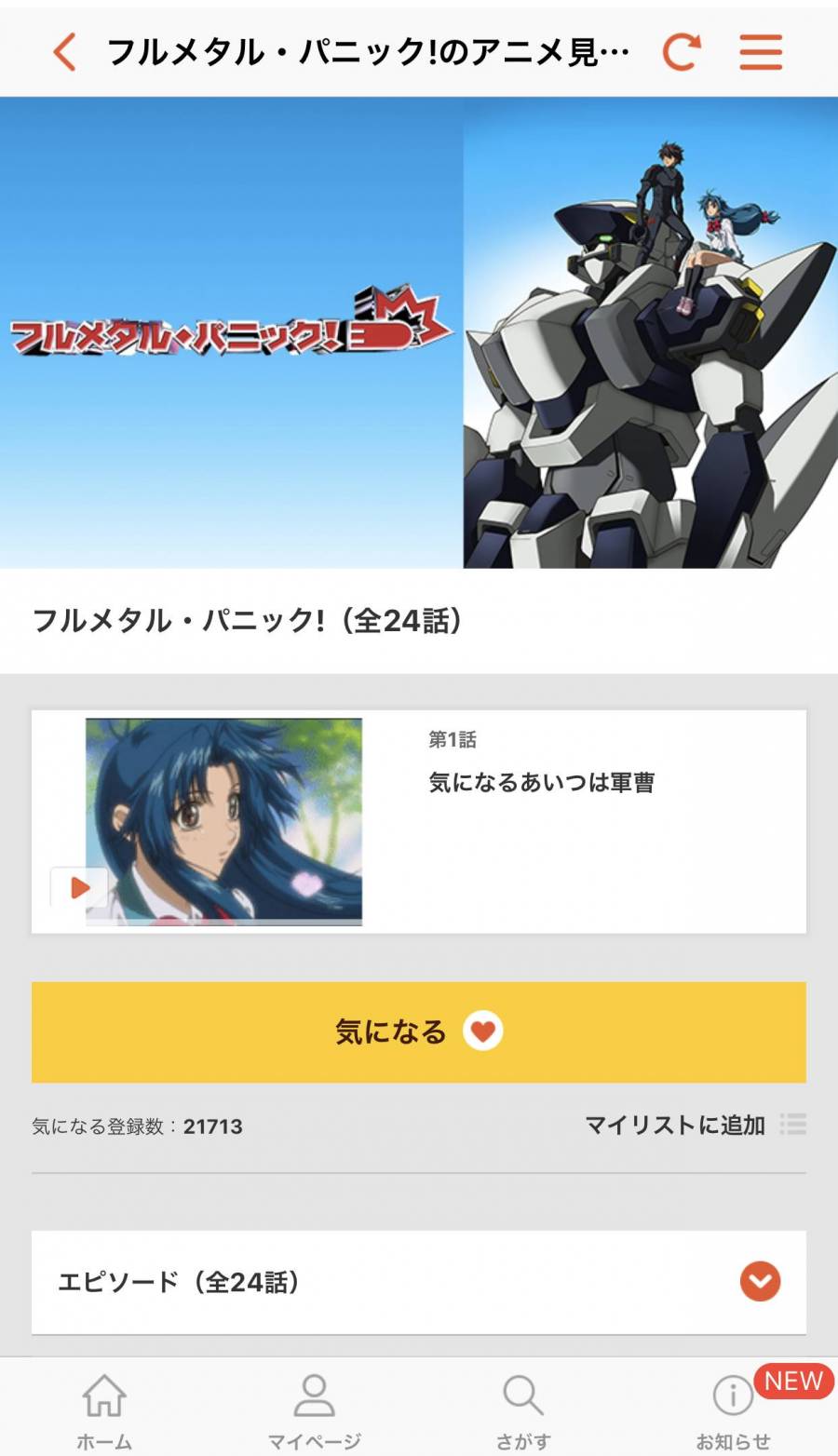Open the お知らせ notifications tab
This screenshot has height=1456, width=838.
pyautogui.click(x=733, y=1409)
